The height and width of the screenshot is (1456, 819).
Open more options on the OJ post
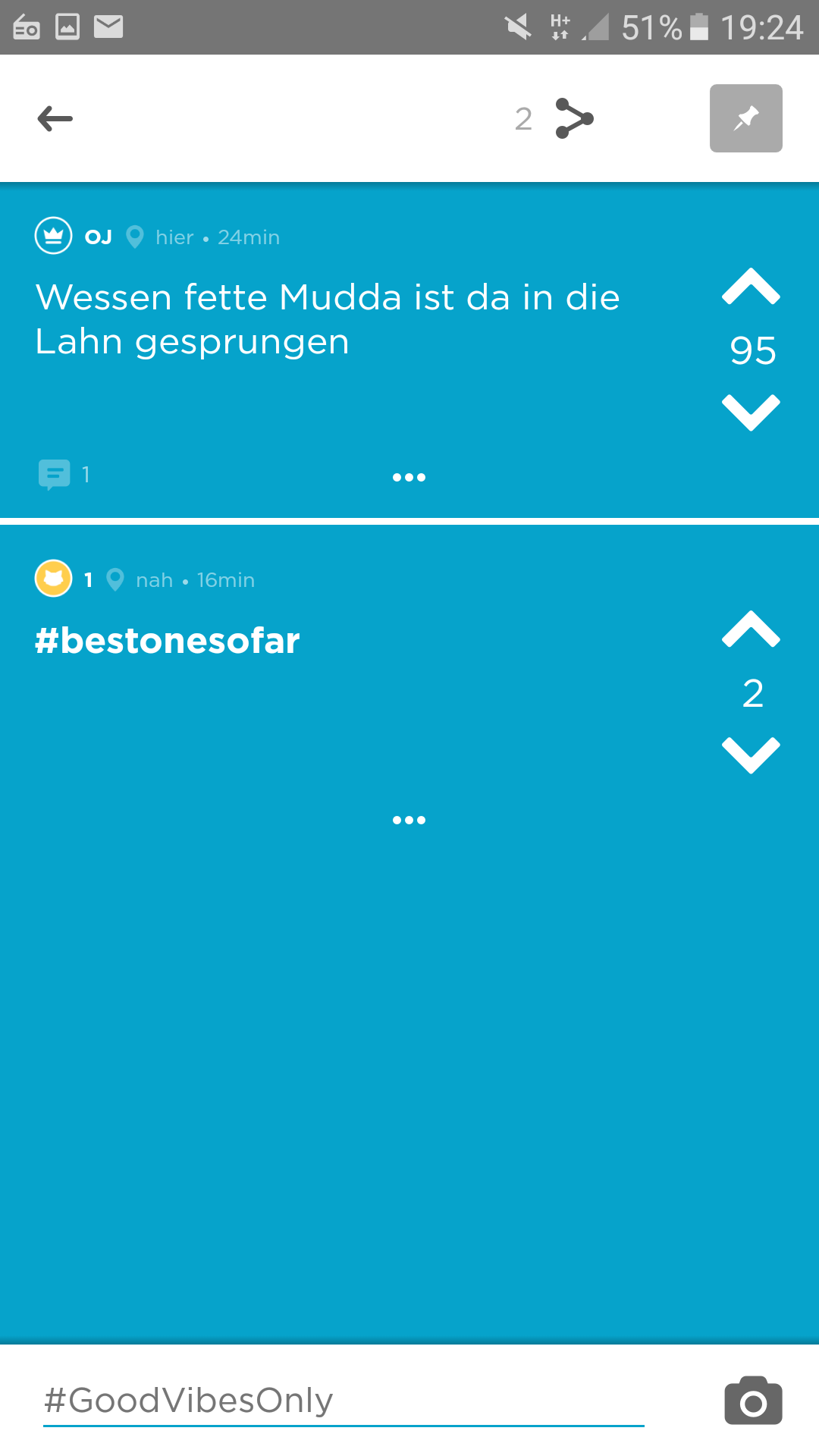coord(409,477)
